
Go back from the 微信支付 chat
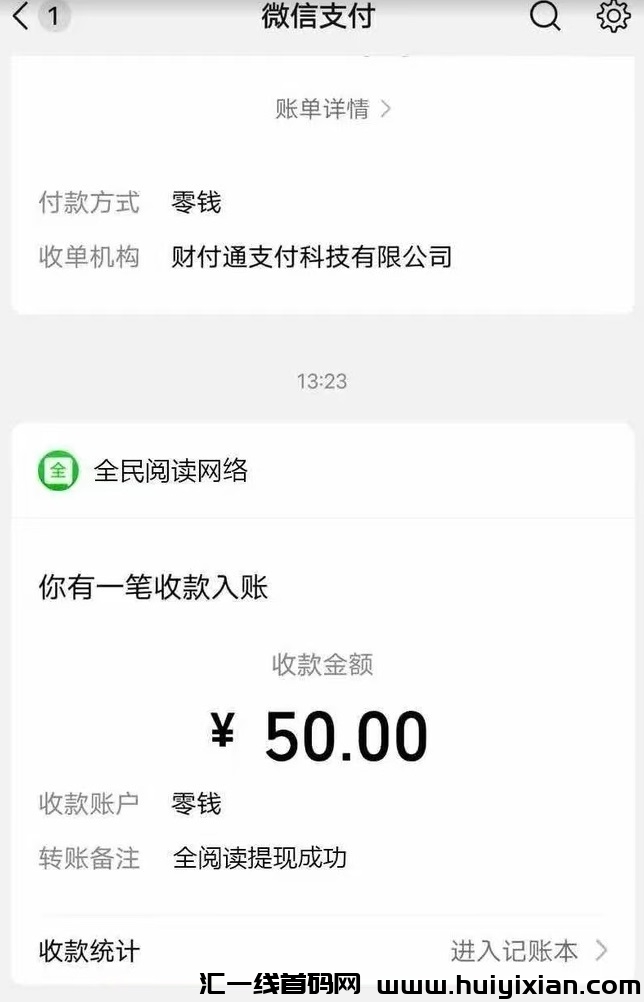point(22,17)
